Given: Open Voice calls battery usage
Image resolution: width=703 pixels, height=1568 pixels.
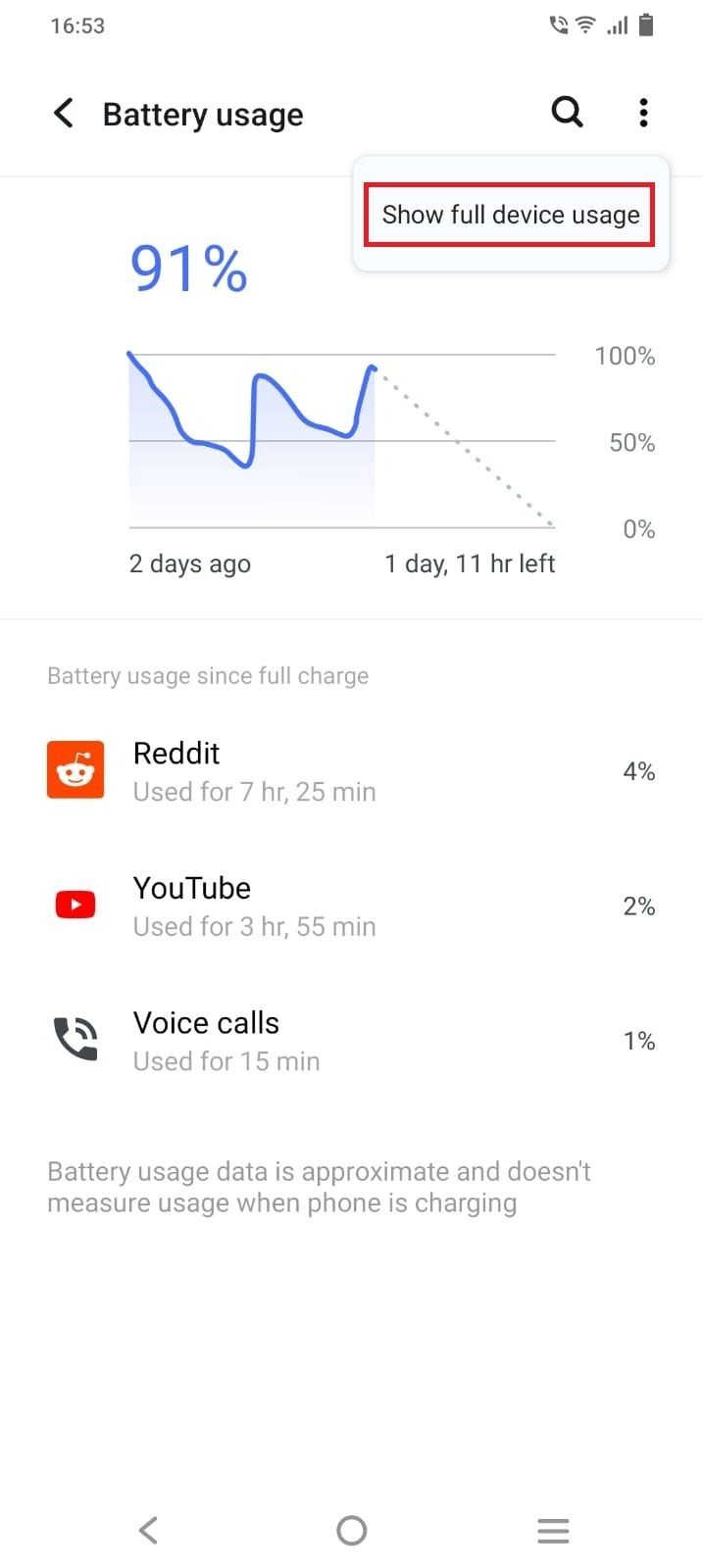Looking at the screenshot, I should 351,1041.
